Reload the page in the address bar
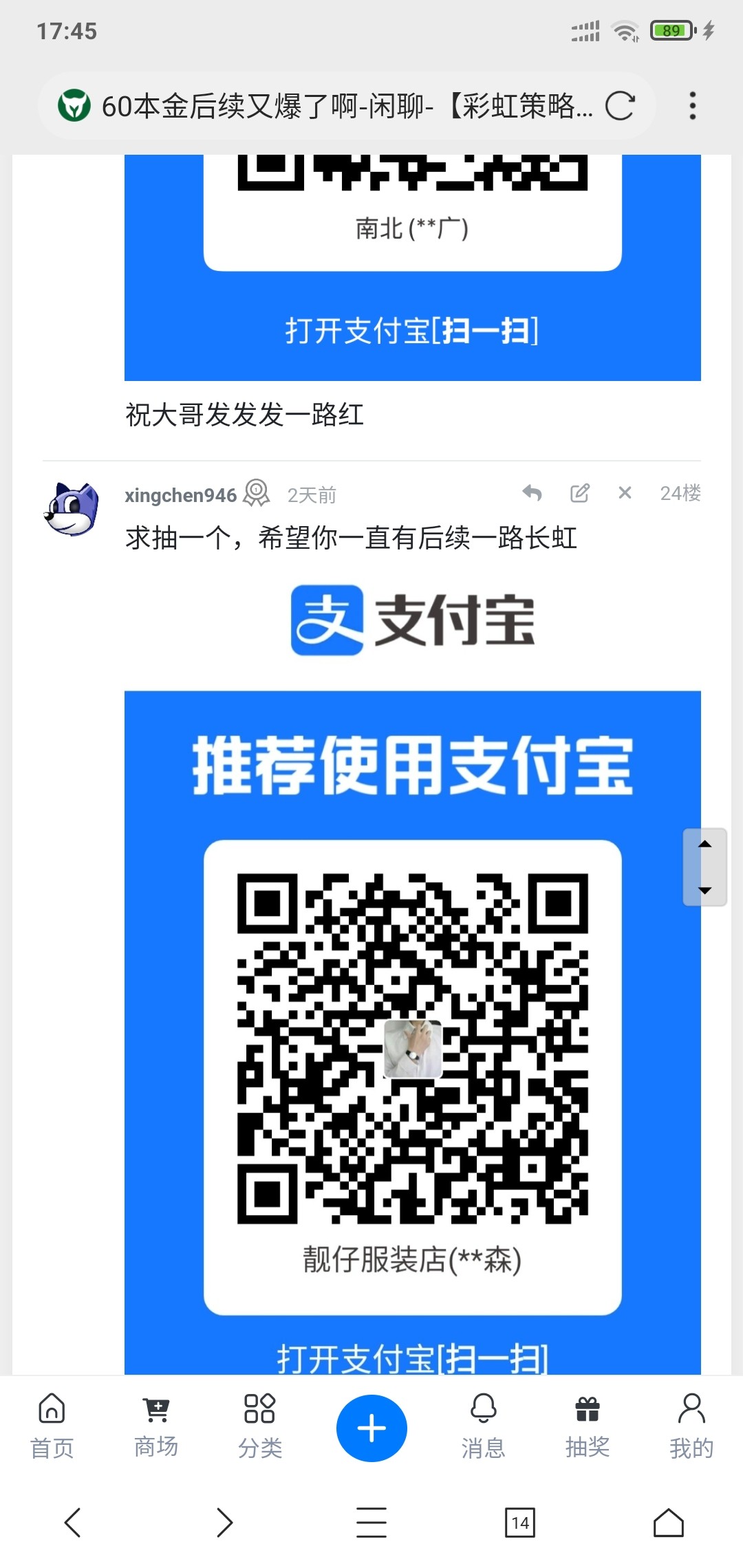 tap(619, 107)
